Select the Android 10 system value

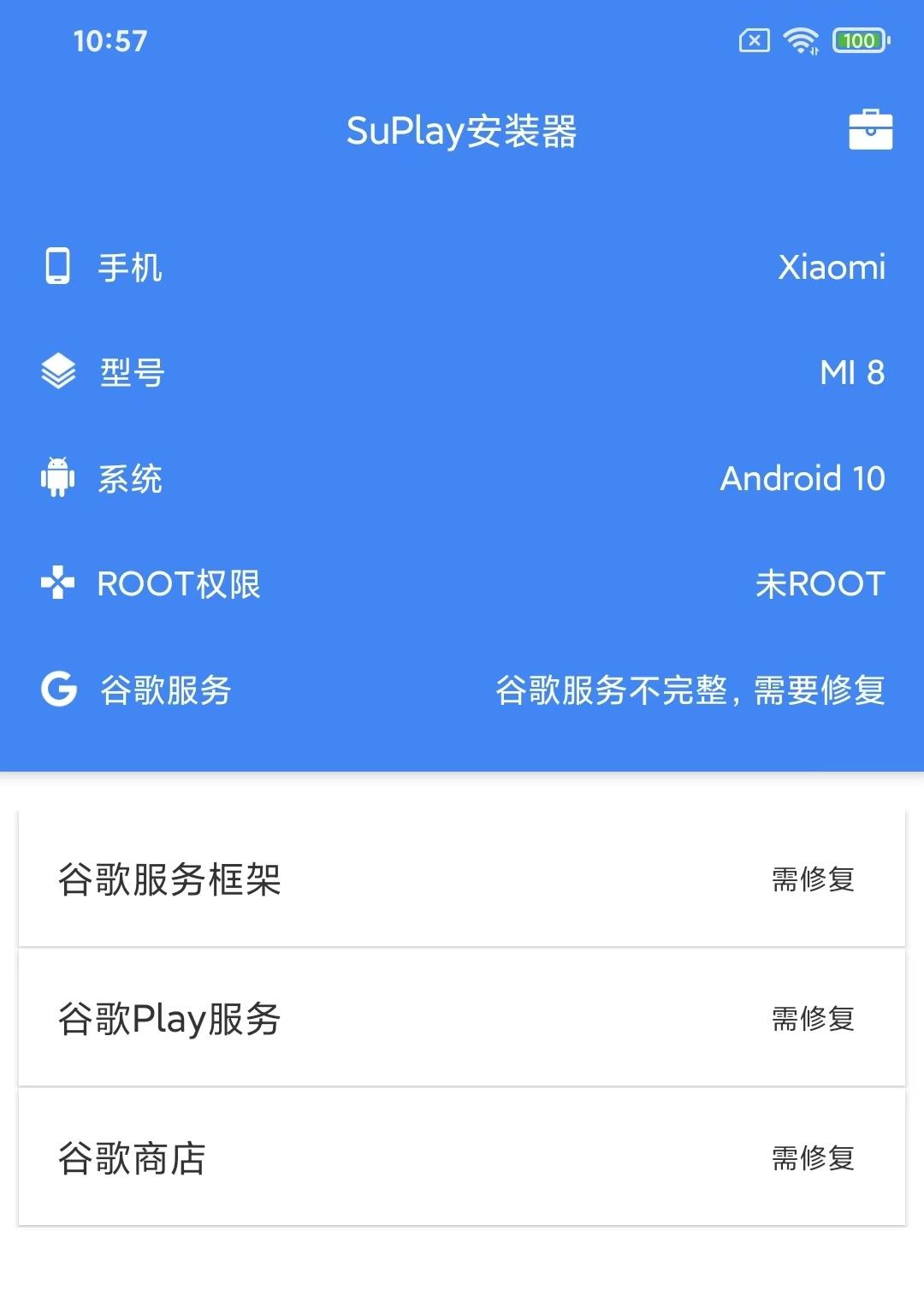click(803, 478)
